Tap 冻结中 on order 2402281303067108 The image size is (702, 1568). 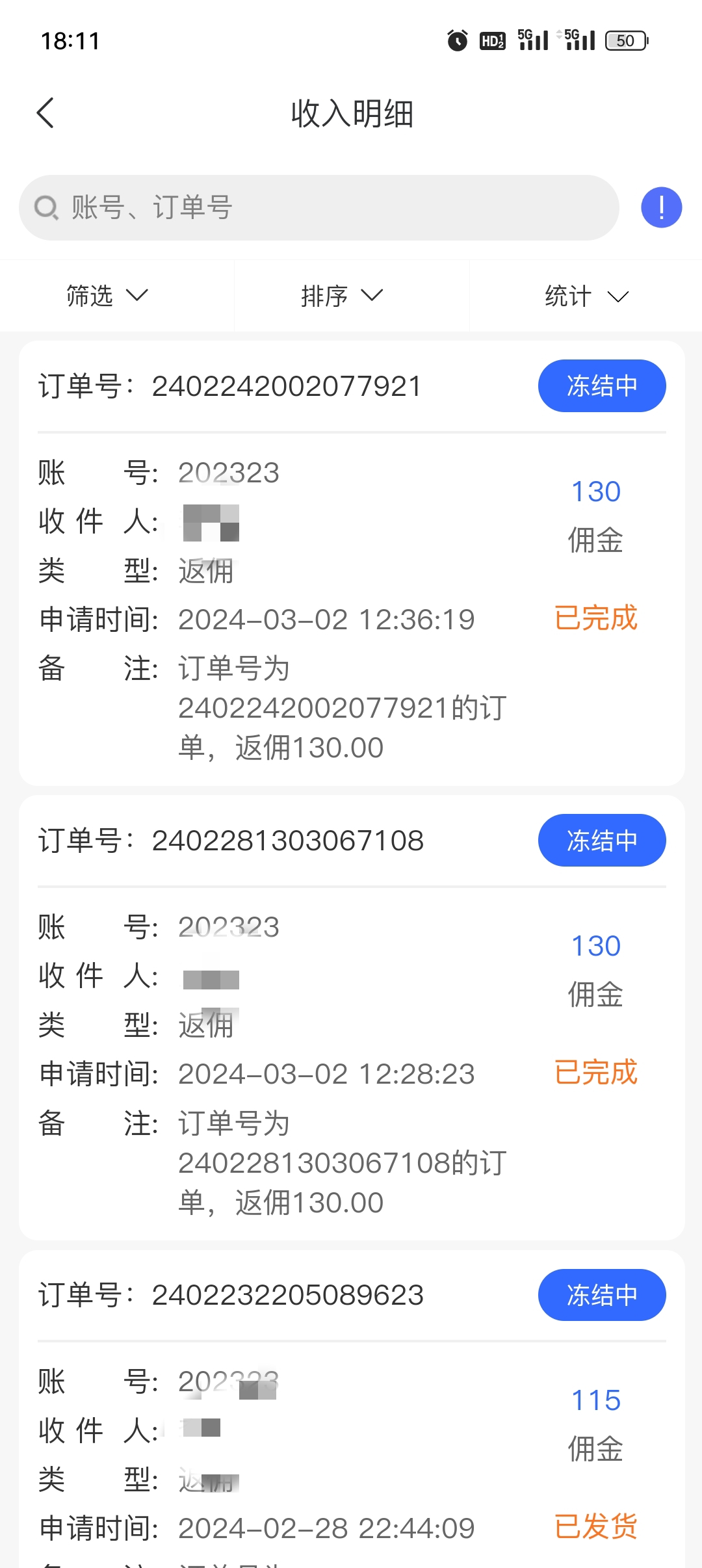(602, 840)
